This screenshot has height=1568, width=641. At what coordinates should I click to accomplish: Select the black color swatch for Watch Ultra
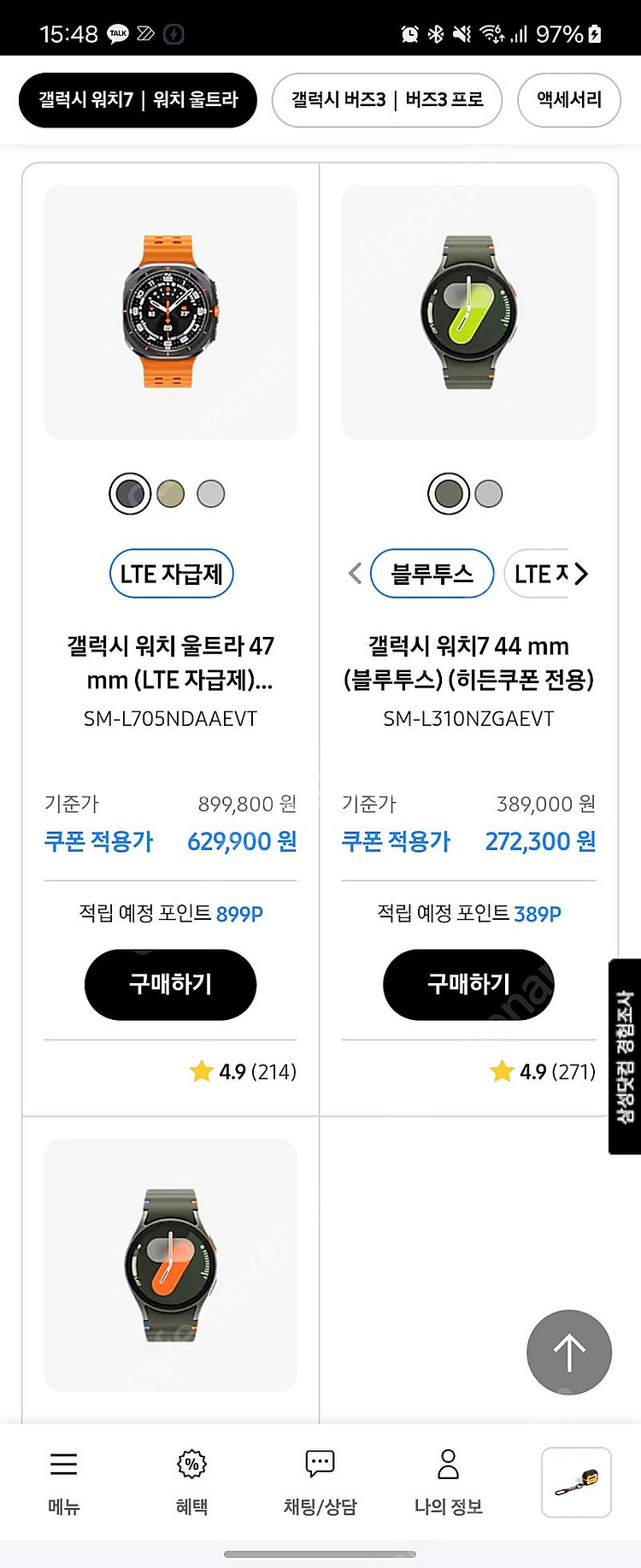coord(129,494)
